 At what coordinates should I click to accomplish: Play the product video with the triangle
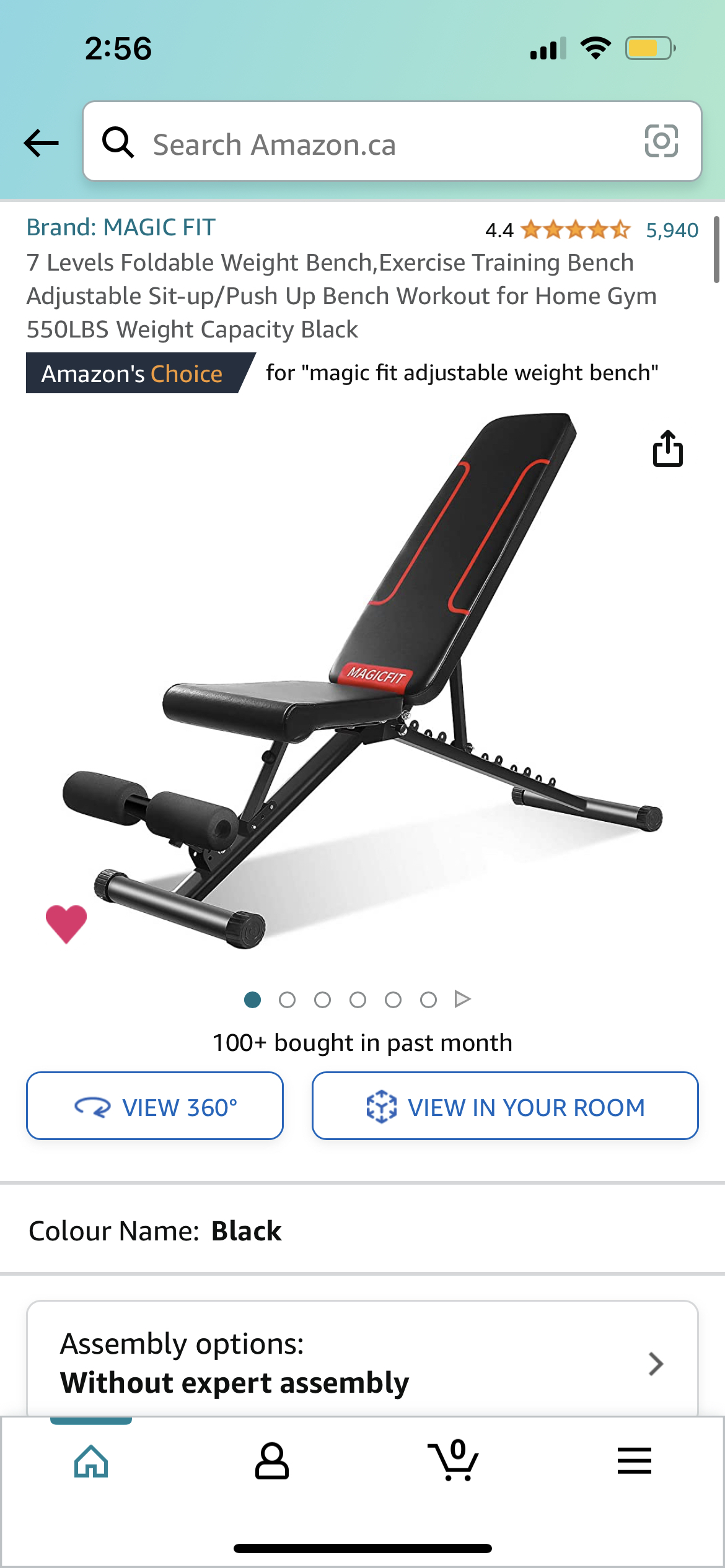461,999
